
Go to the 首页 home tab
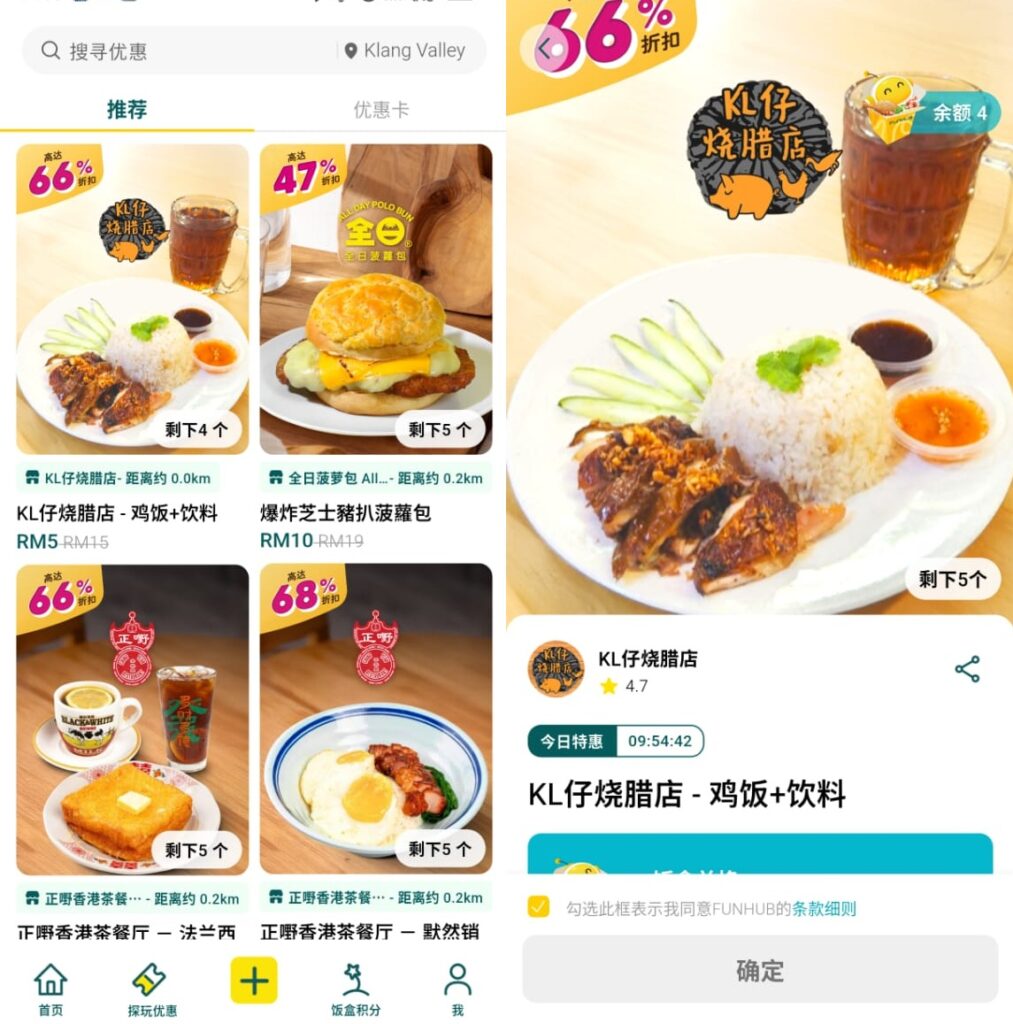tap(50, 988)
